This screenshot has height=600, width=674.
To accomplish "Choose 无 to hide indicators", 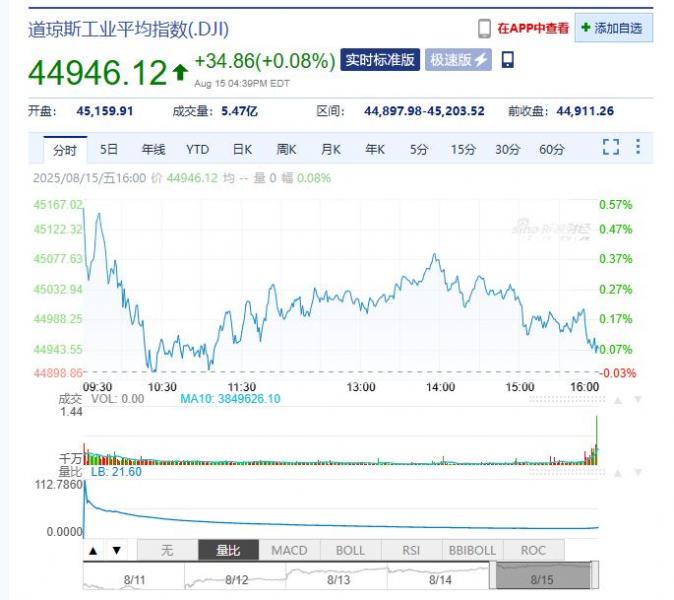I will 167,550.
